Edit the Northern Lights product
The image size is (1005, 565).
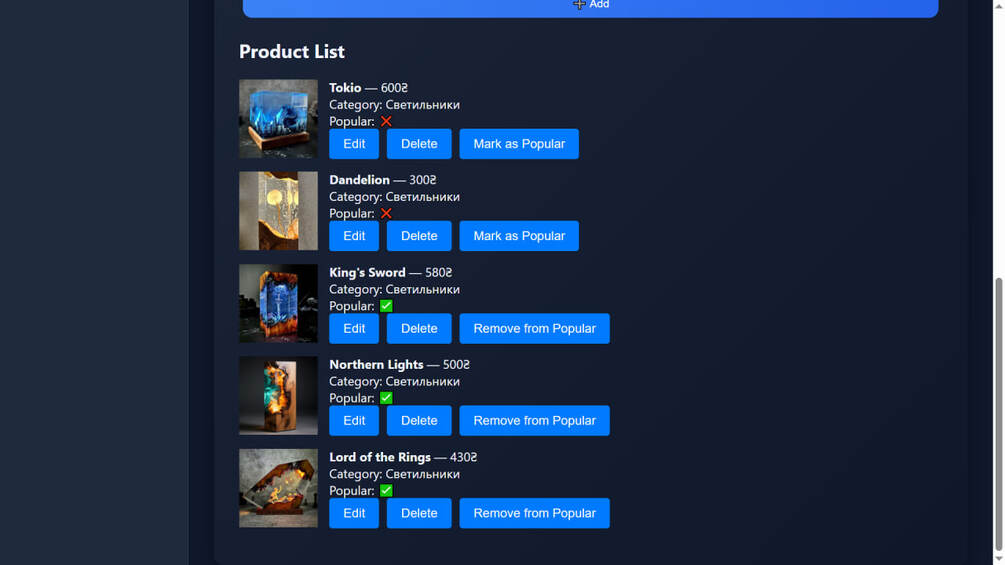pyautogui.click(x=354, y=421)
